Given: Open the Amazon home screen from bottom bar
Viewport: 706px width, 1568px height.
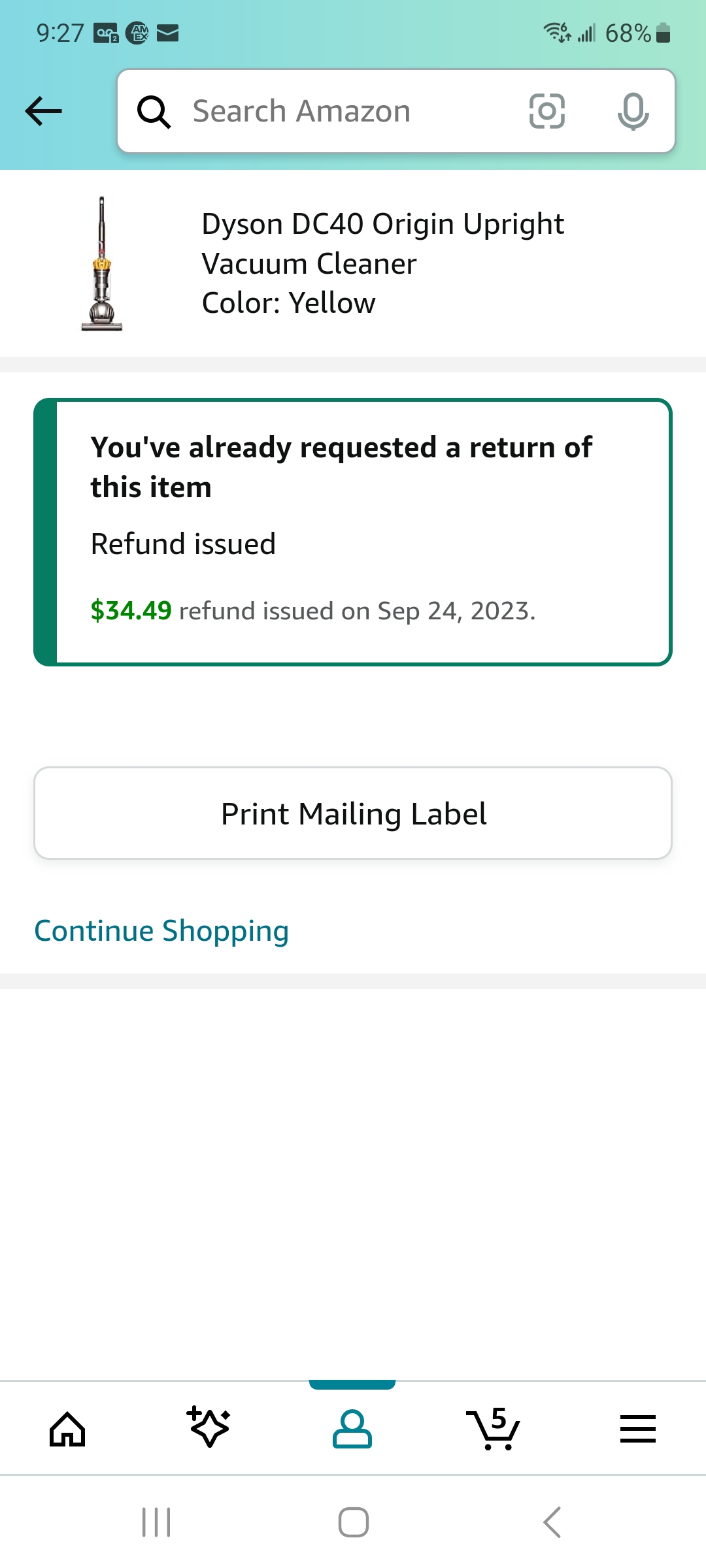Looking at the screenshot, I should pos(69,1428).
